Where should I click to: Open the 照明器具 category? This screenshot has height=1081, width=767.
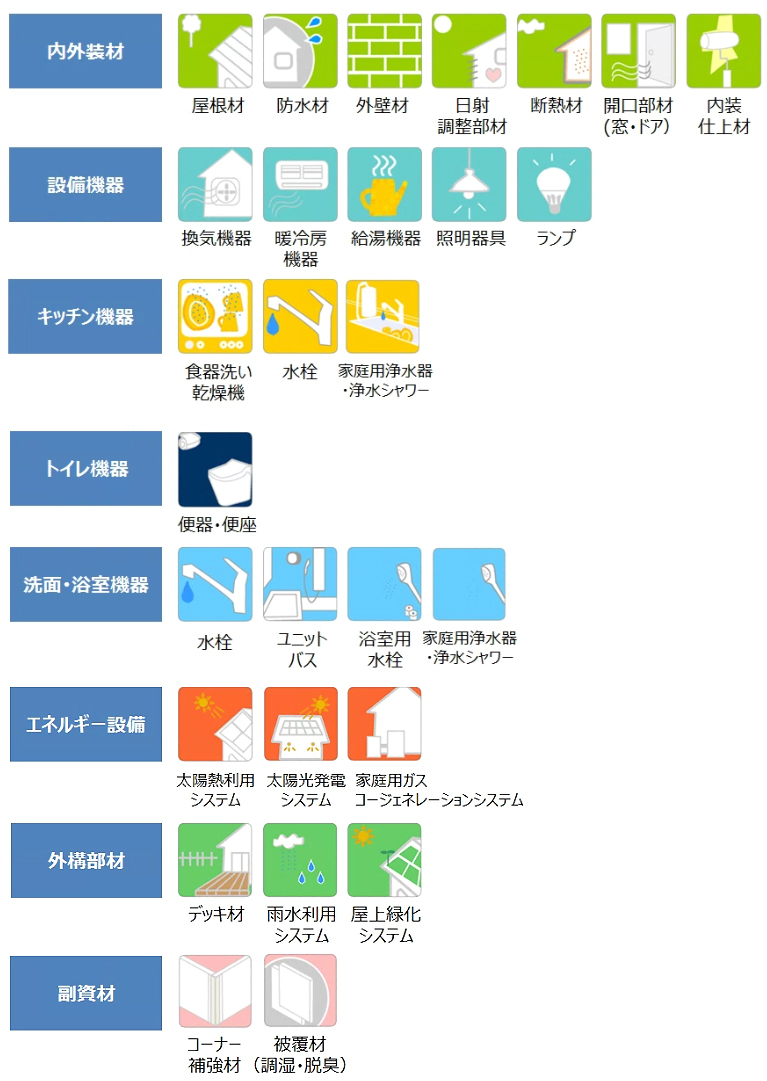point(469,185)
